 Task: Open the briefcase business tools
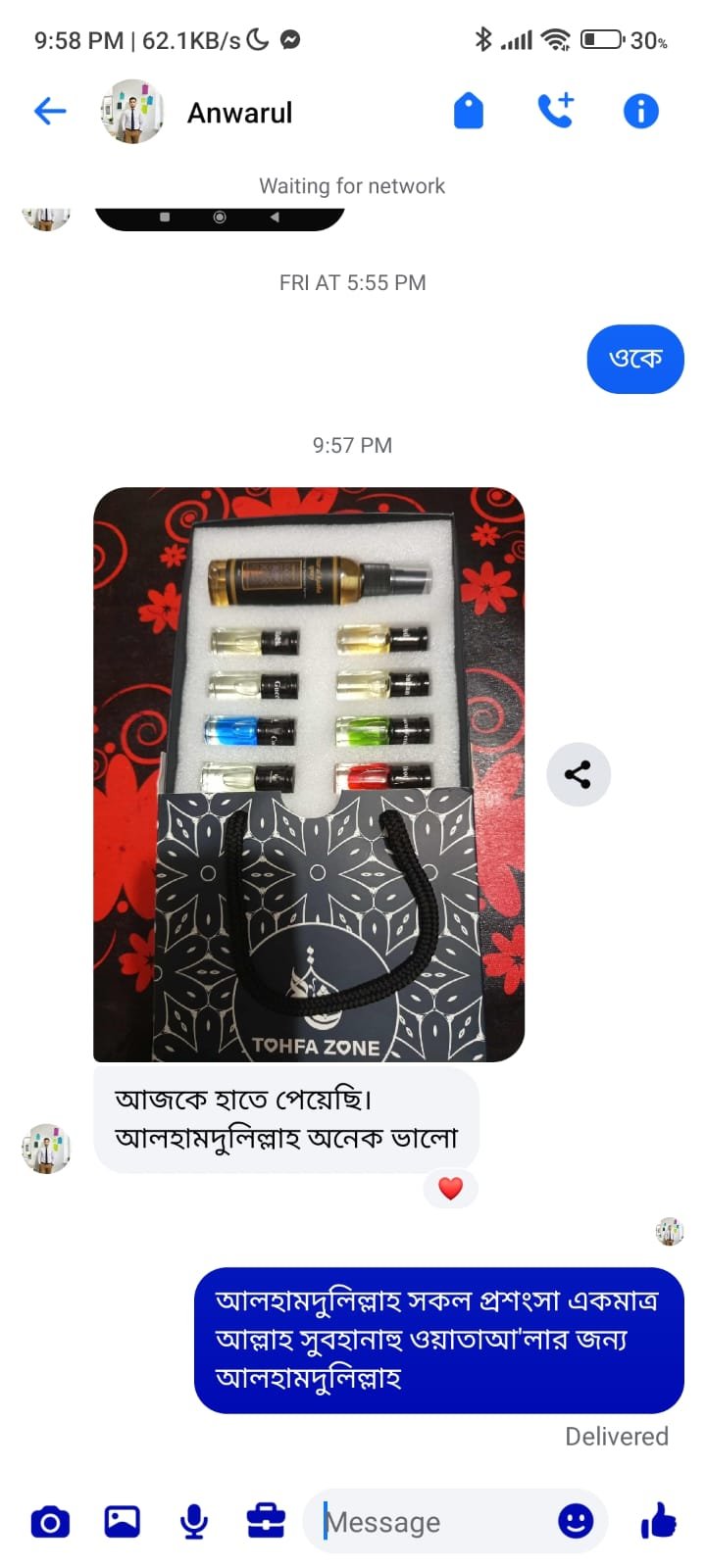[266, 1522]
